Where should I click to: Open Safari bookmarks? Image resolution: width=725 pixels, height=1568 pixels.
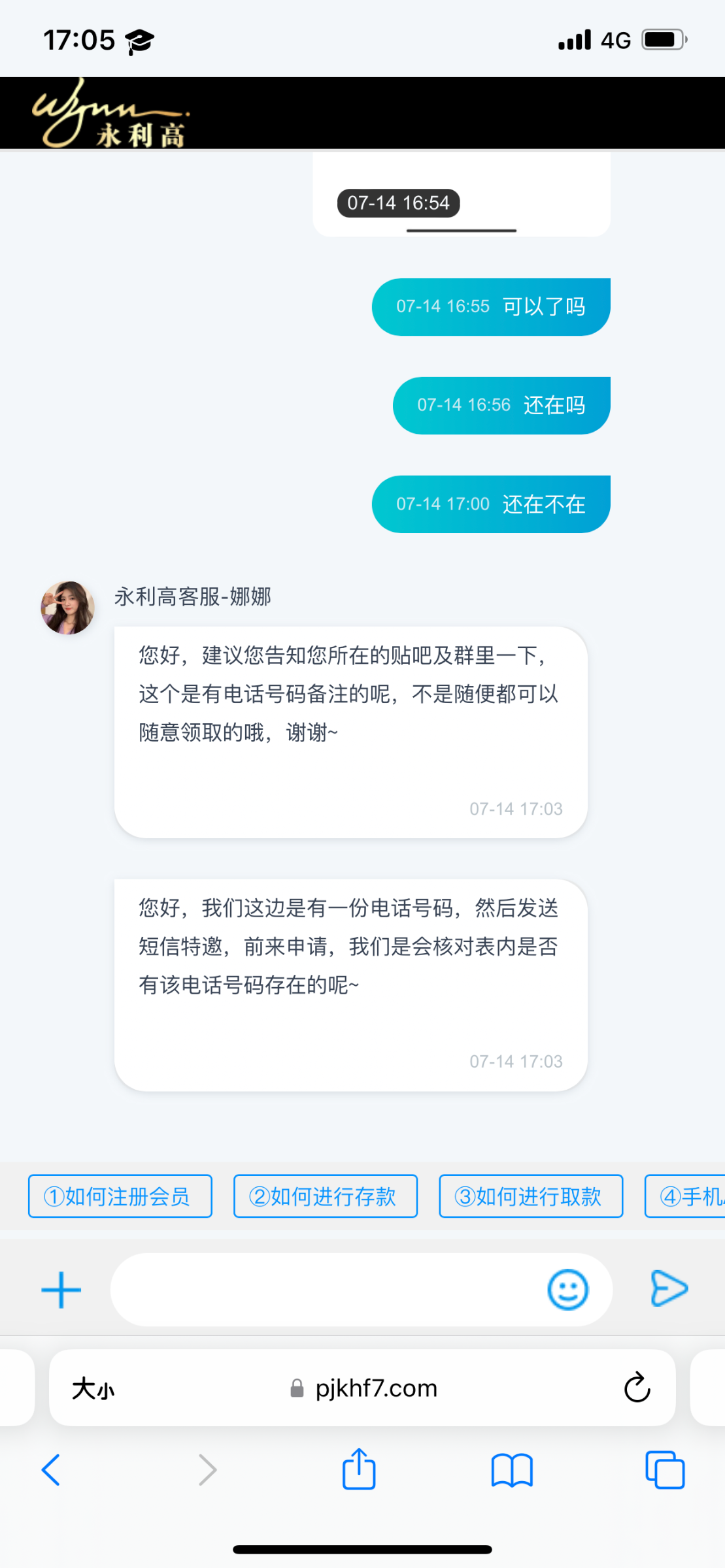pyautogui.click(x=512, y=1470)
